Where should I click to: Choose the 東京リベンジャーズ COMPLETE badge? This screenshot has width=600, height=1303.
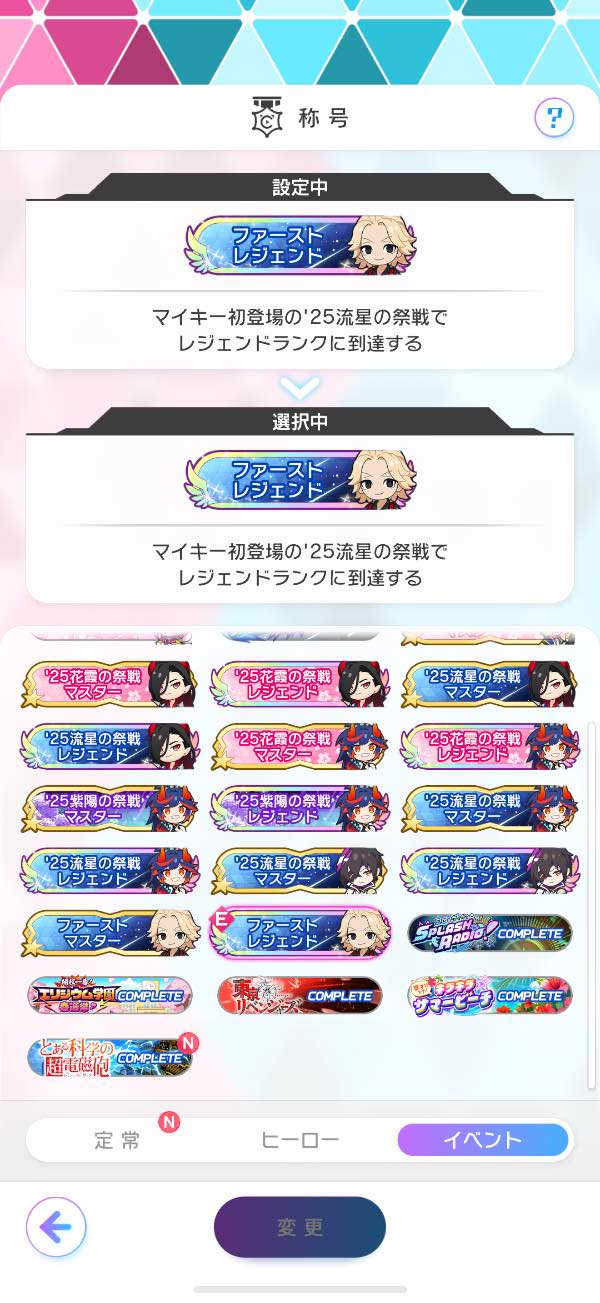tap(300, 995)
